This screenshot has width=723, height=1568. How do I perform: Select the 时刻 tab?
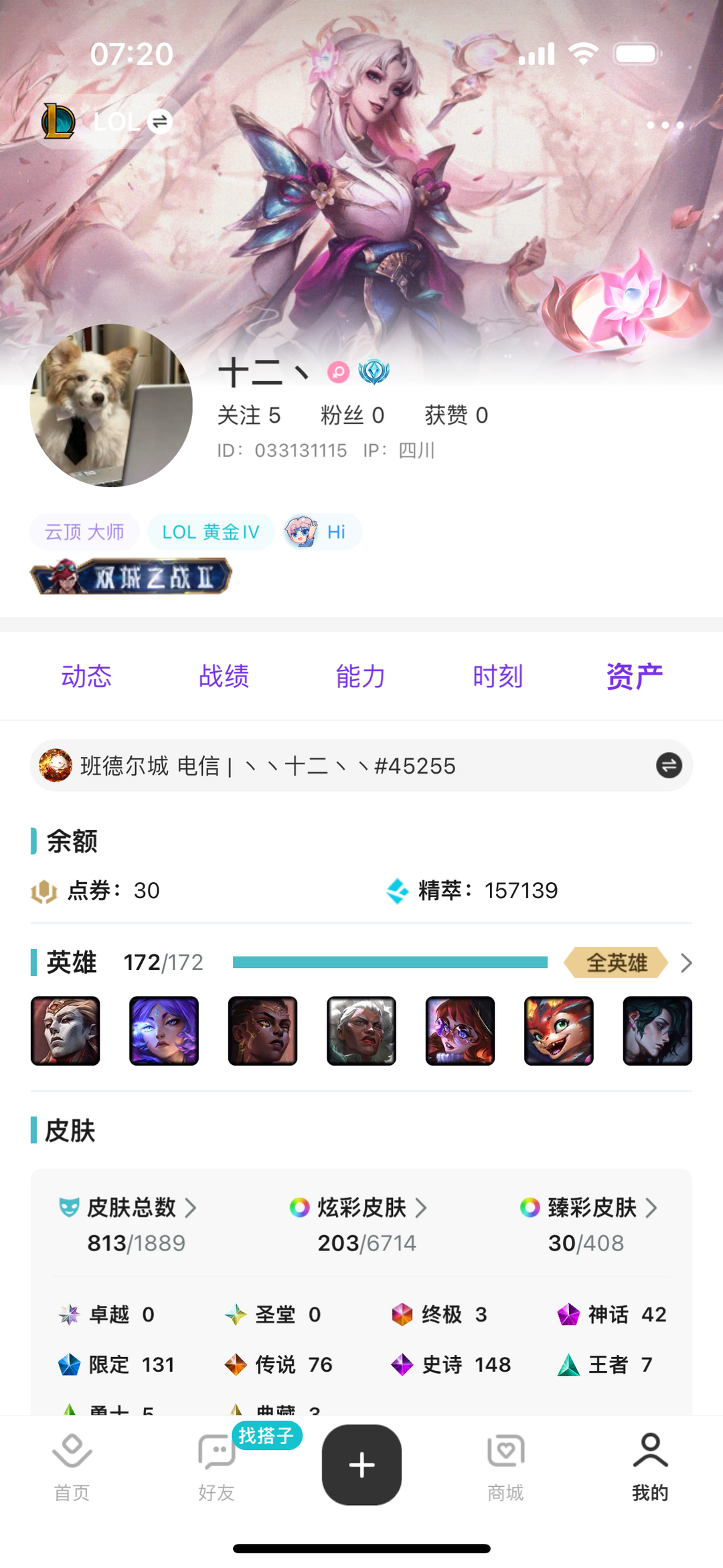[x=497, y=676]
